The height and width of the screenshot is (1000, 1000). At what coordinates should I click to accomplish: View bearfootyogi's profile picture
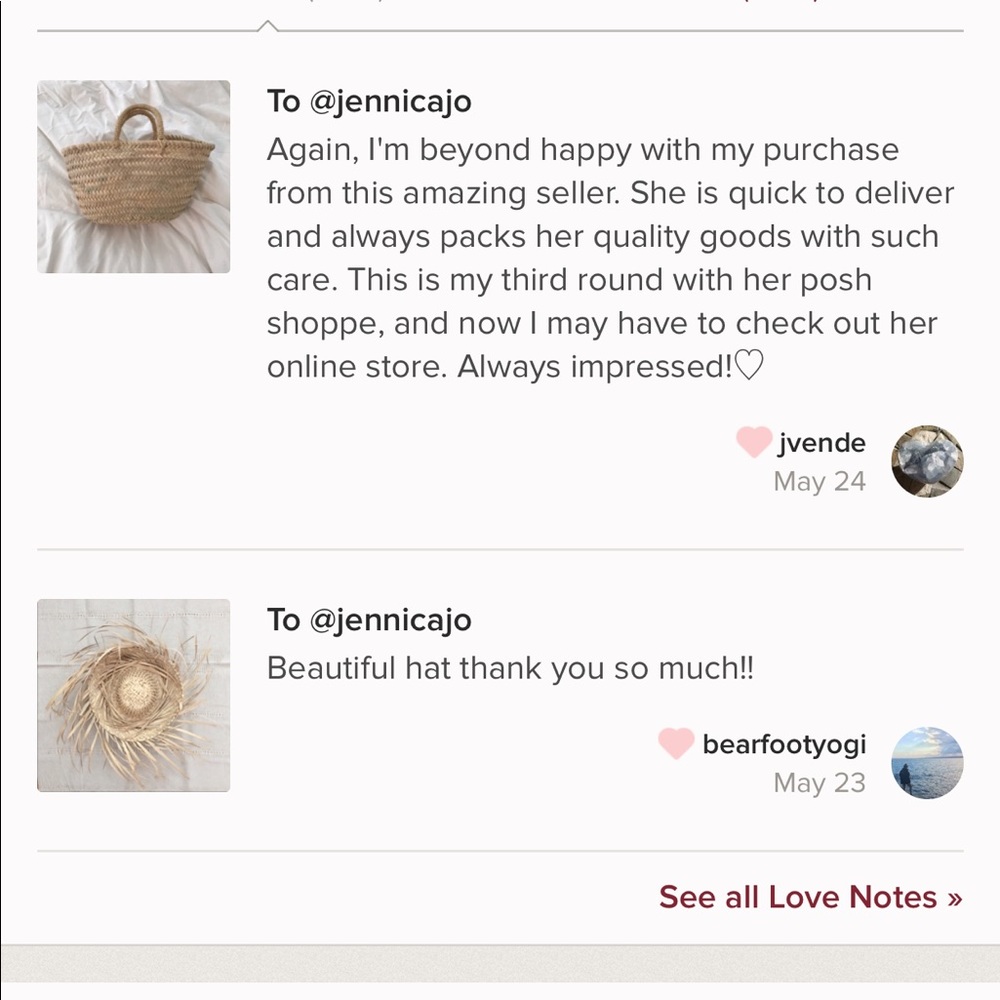click(x=927, y=763)
